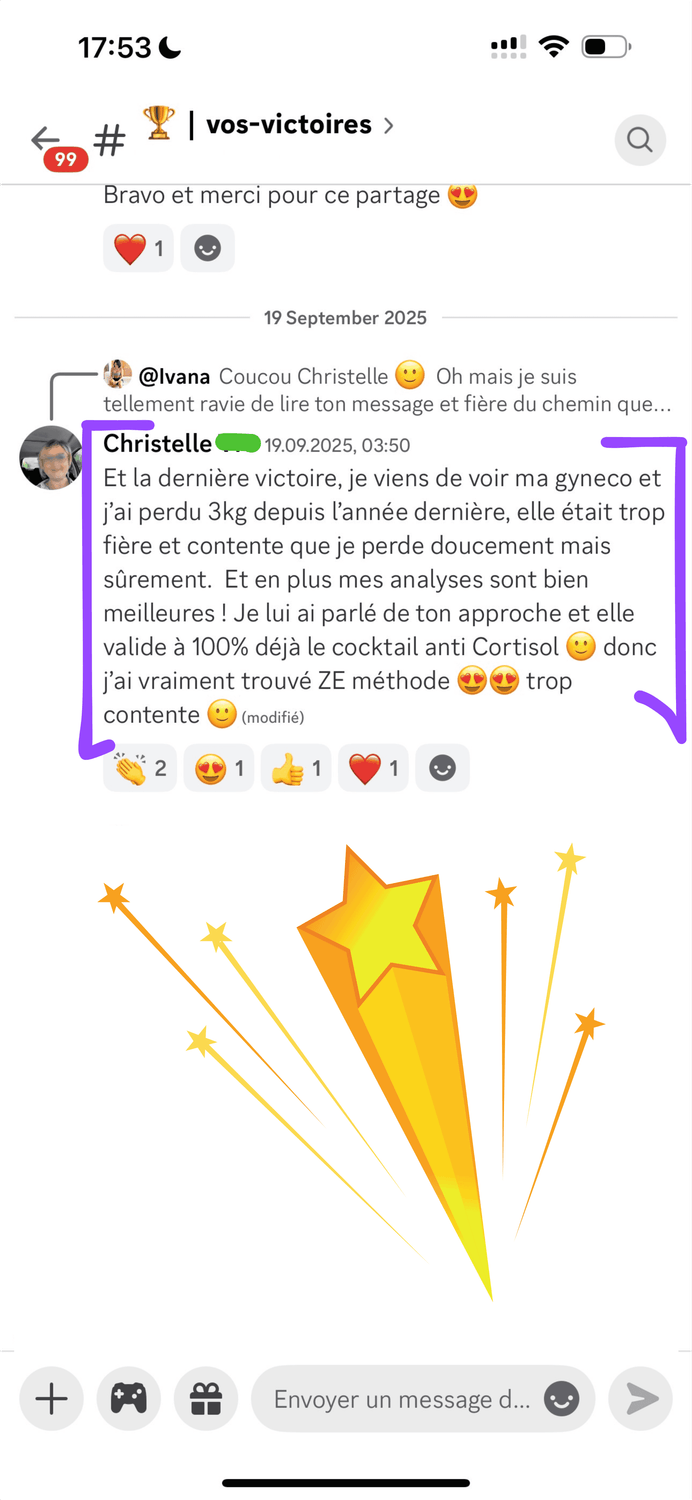Tap the heart reaction under Christelle's message
Screen dimensions: 692x1500
[373, 768]
